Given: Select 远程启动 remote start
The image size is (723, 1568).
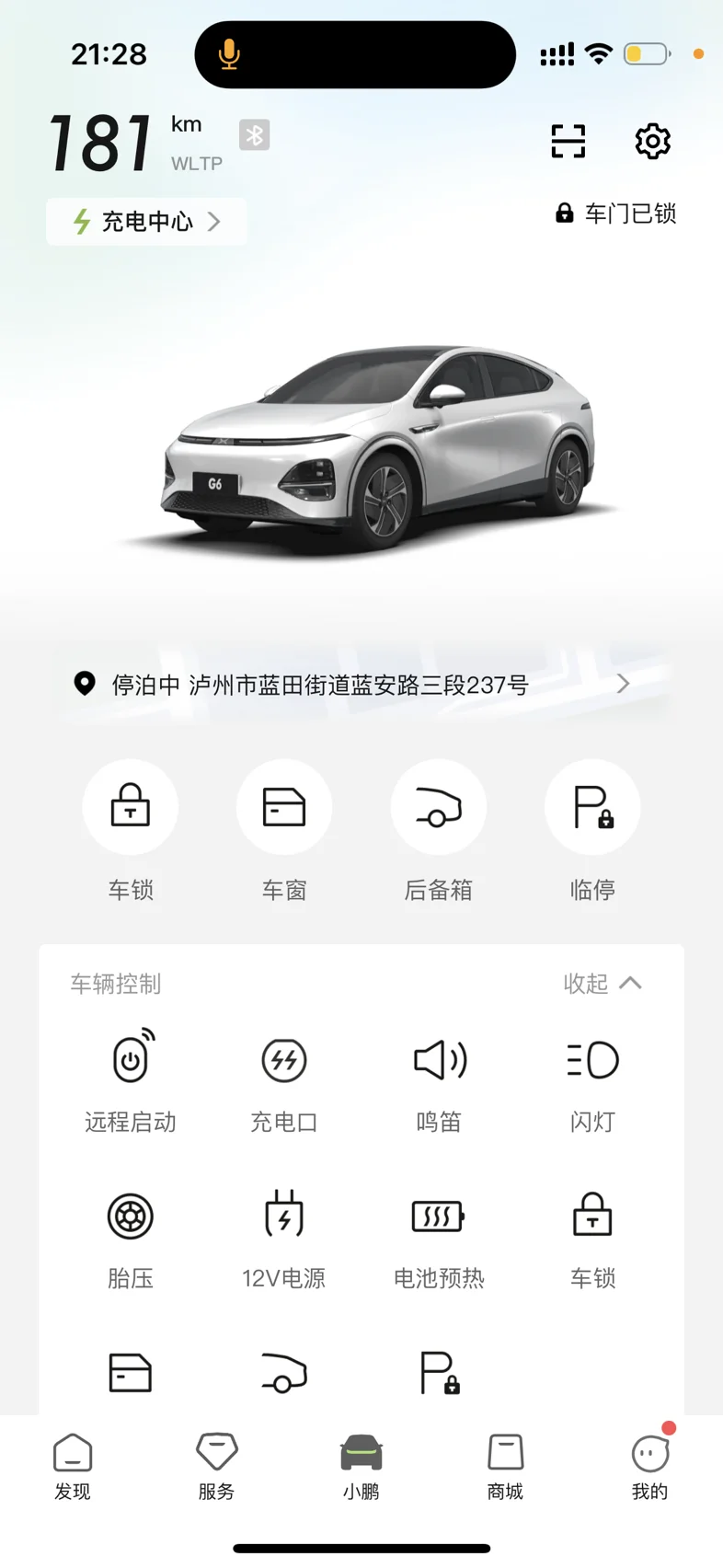Looking at the screenshot, I should tap(131, 1081).
